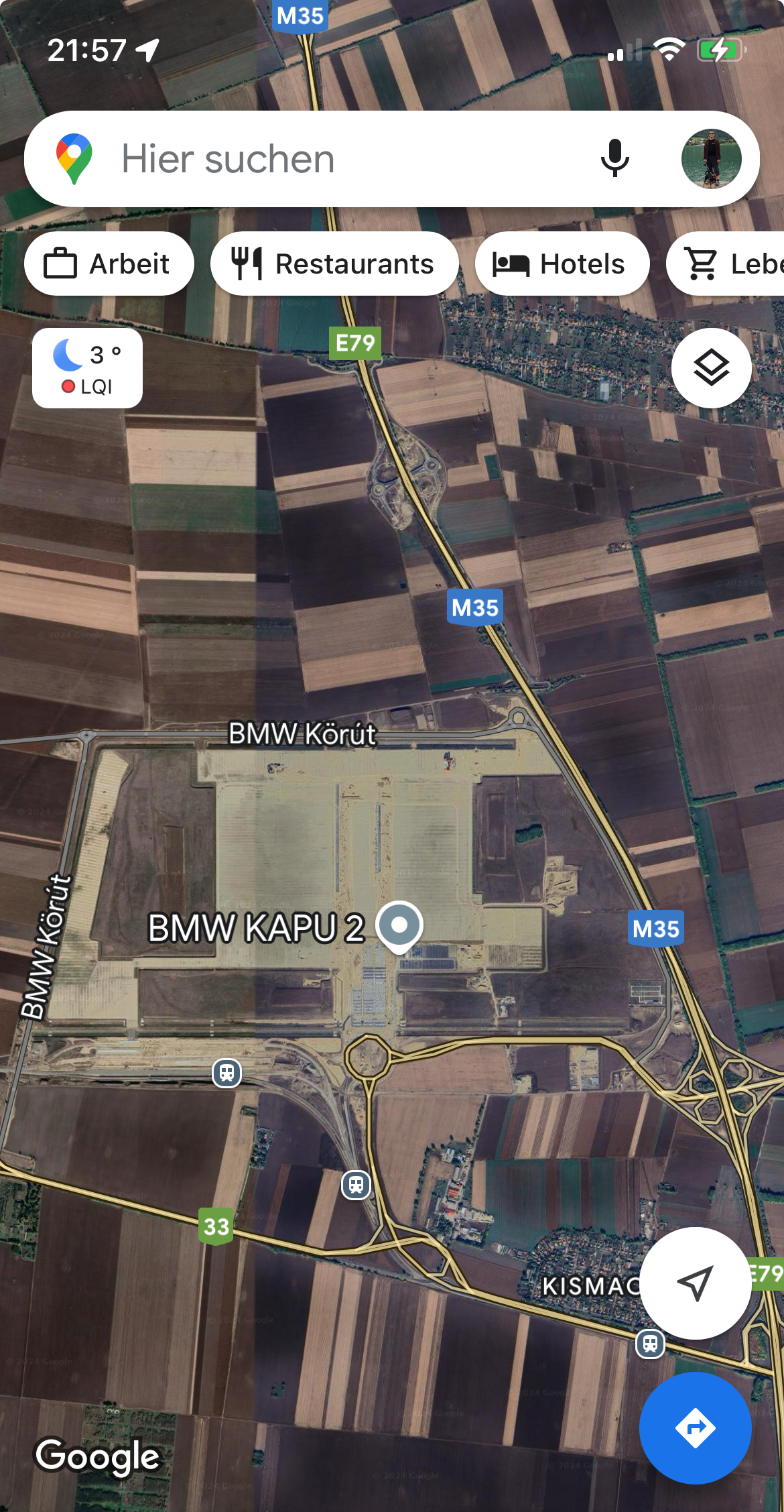Open the train station near Kismacs
Screen dimensions: 784x1512
[x=650, y=1344]
